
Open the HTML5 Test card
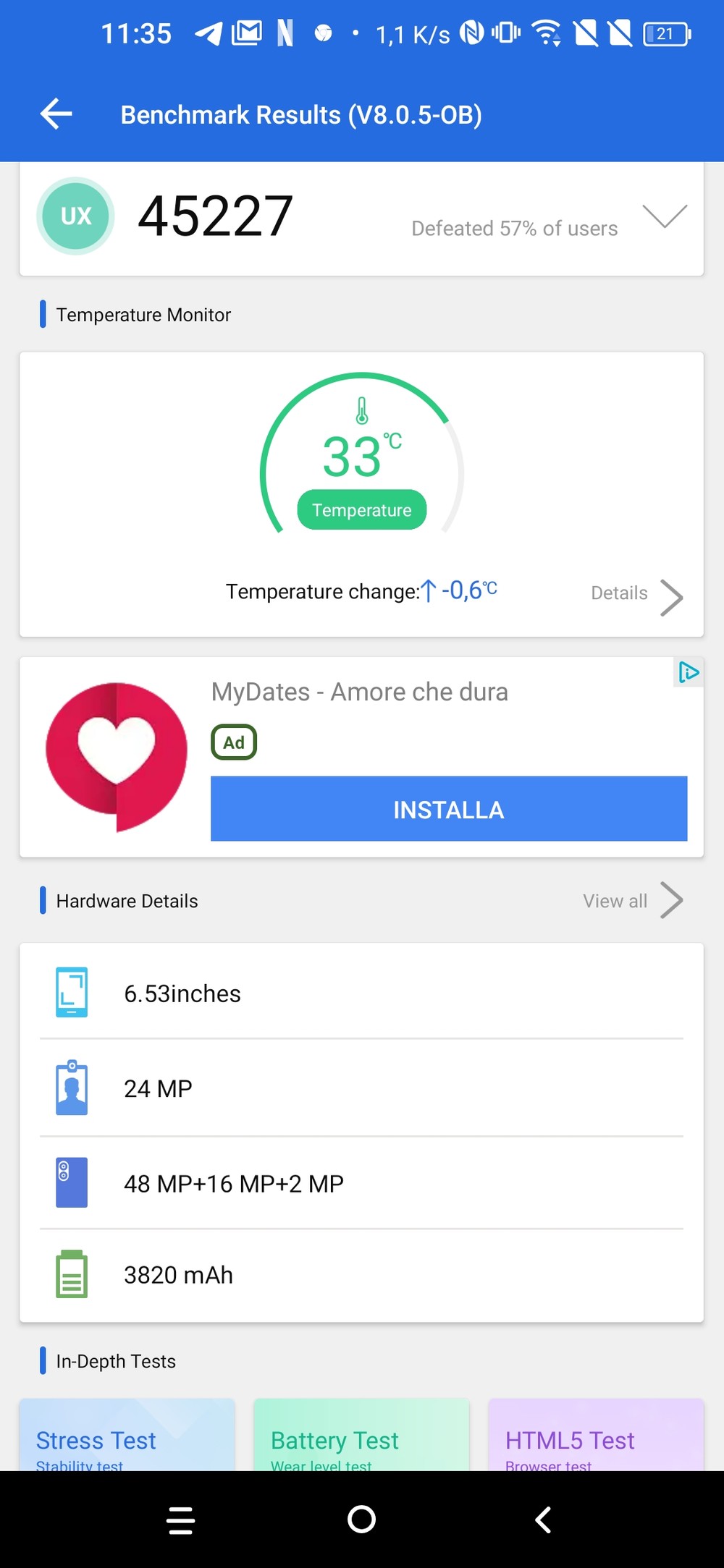coord(596,1435)
